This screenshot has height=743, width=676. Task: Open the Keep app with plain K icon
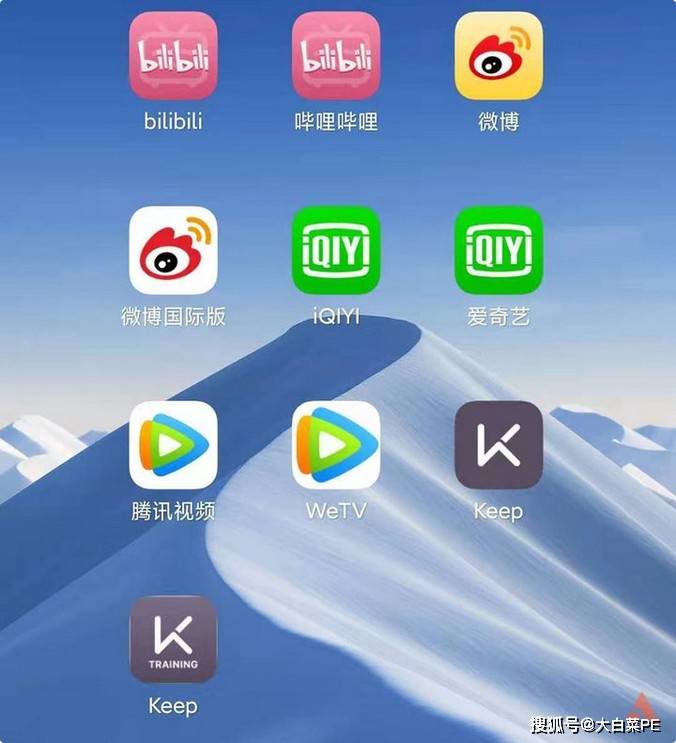[498, 445]
